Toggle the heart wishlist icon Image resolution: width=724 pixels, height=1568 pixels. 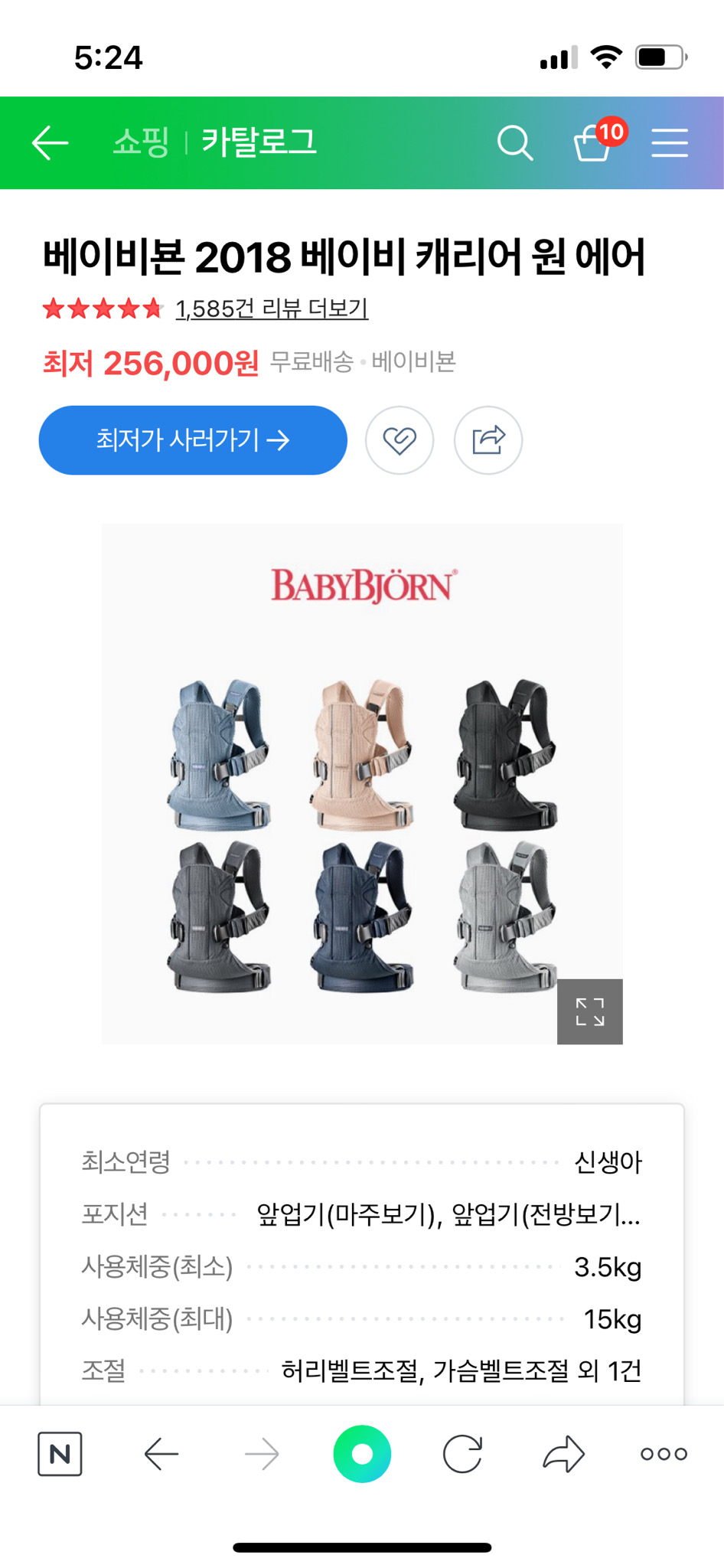tap(400, 440)
